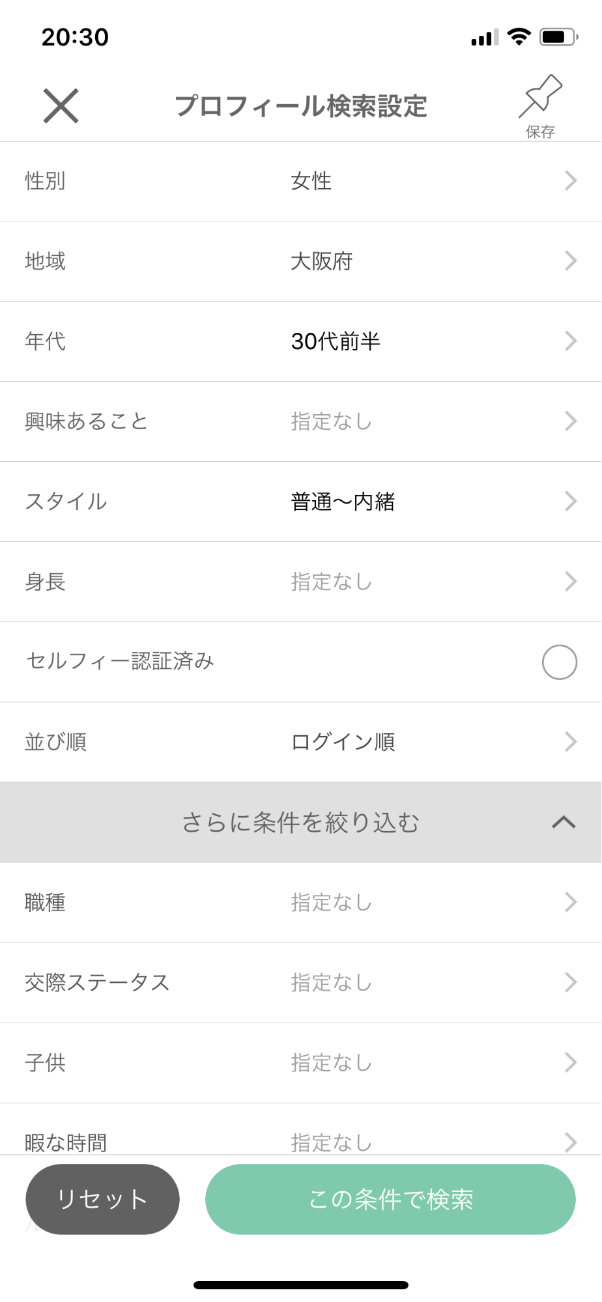
Task: Open the 職種 occupation filter
Action: (x=300, y=902)
